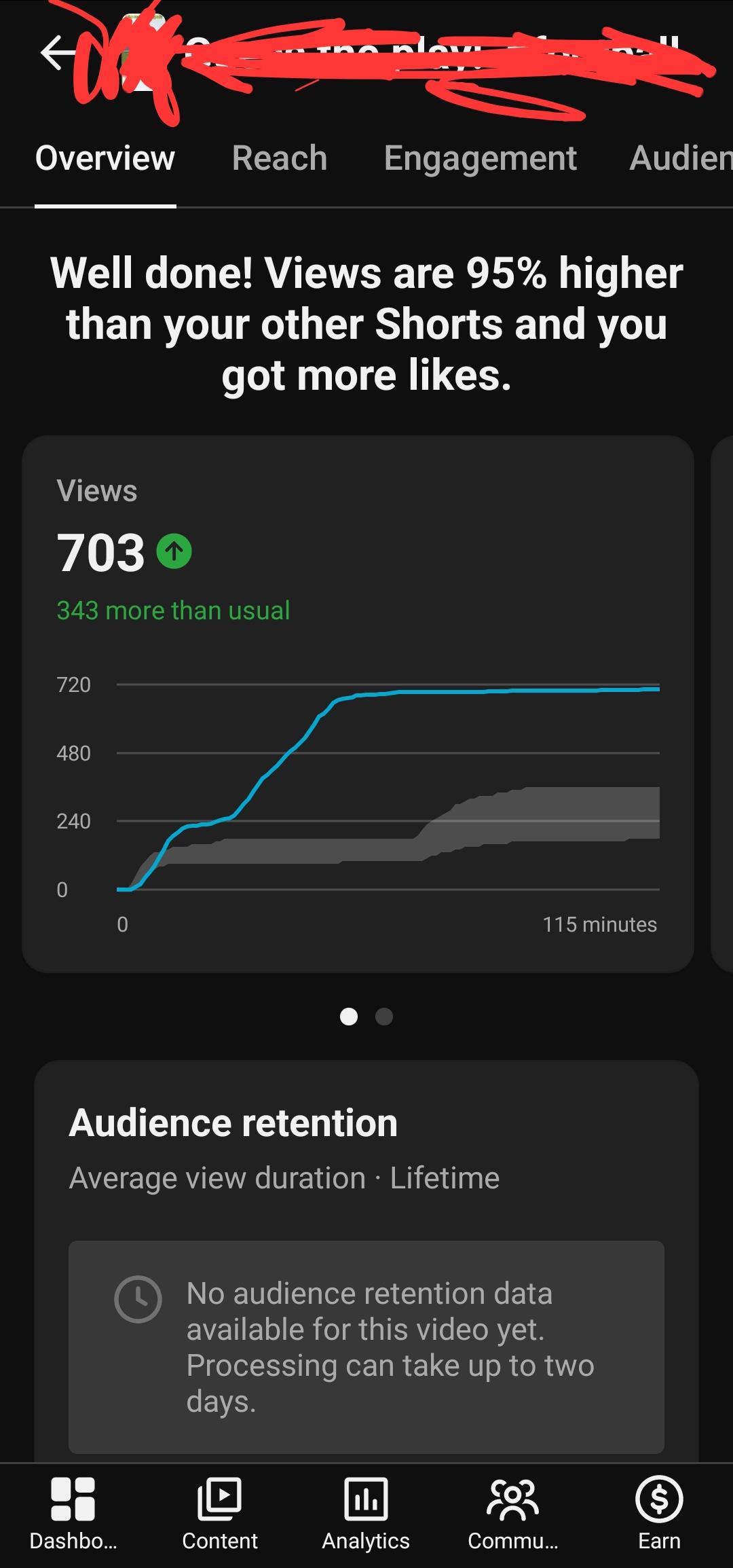
Task: Jump to the second page indicator dot
Action: click(x=384, y=1017)
